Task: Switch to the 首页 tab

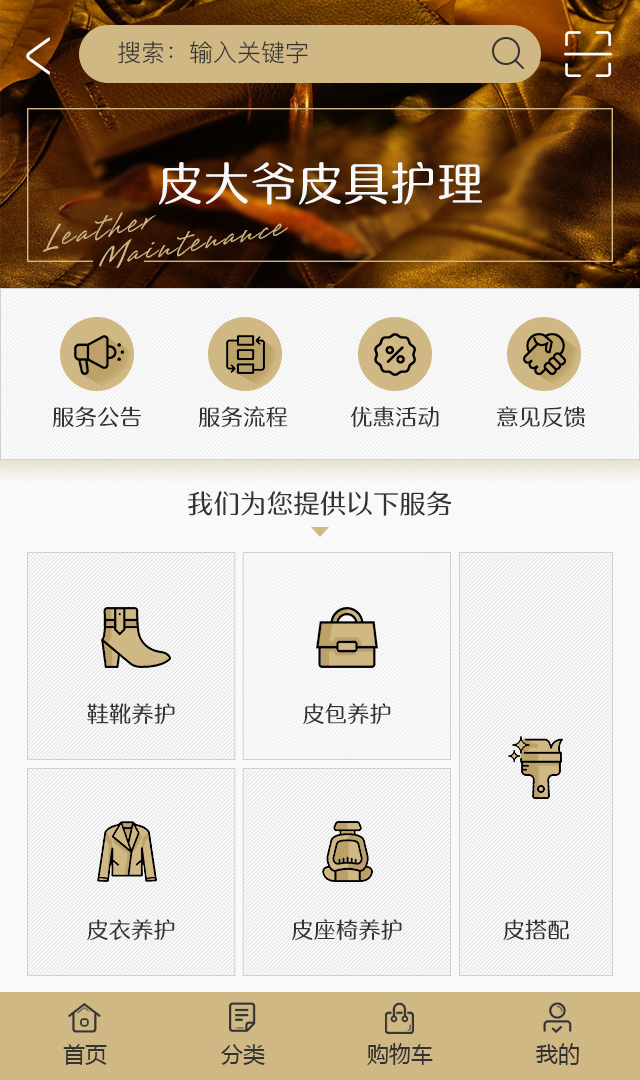Action: pos(84,1035)
